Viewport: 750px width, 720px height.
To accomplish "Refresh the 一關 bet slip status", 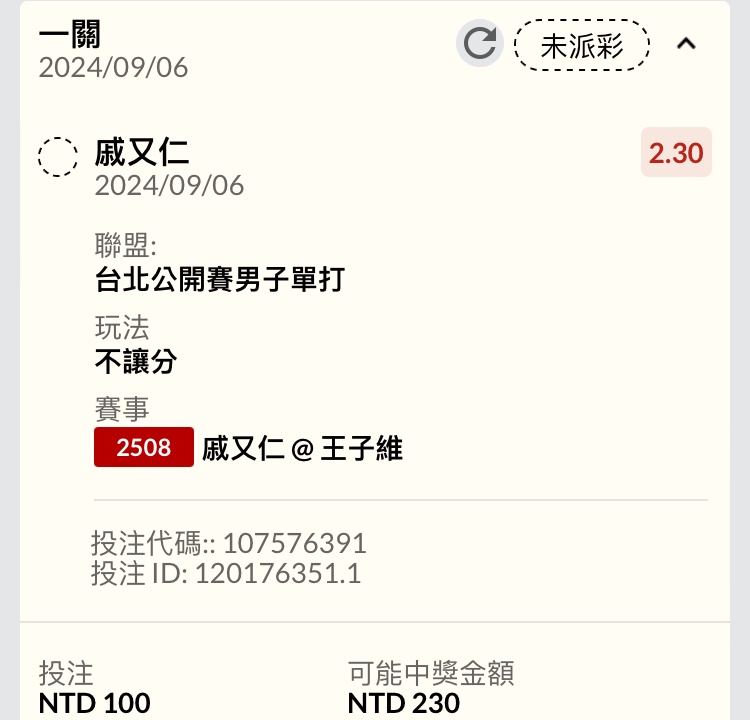I will point(480,44).
